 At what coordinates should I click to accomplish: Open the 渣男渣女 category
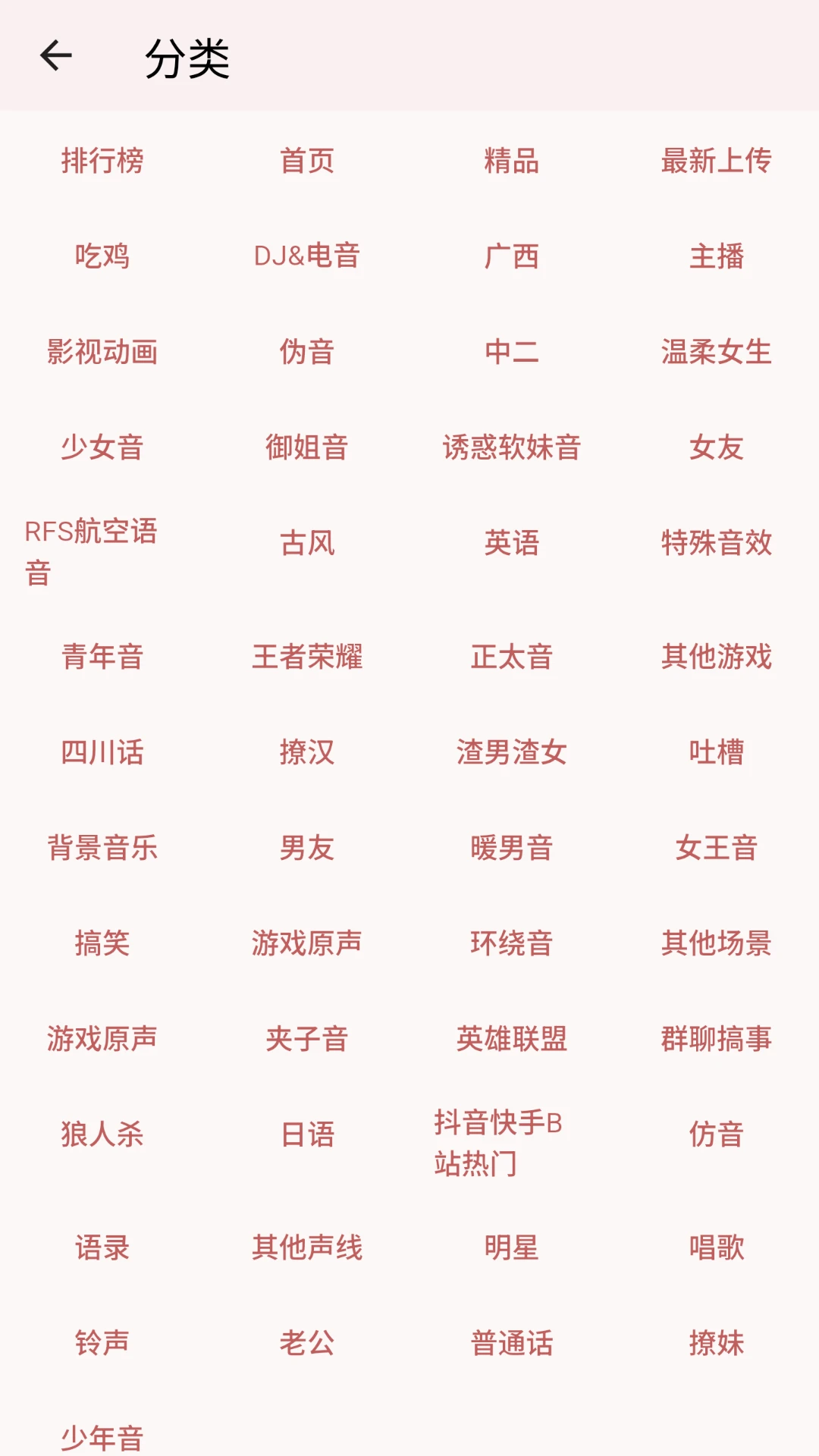(x=512, y=752)
